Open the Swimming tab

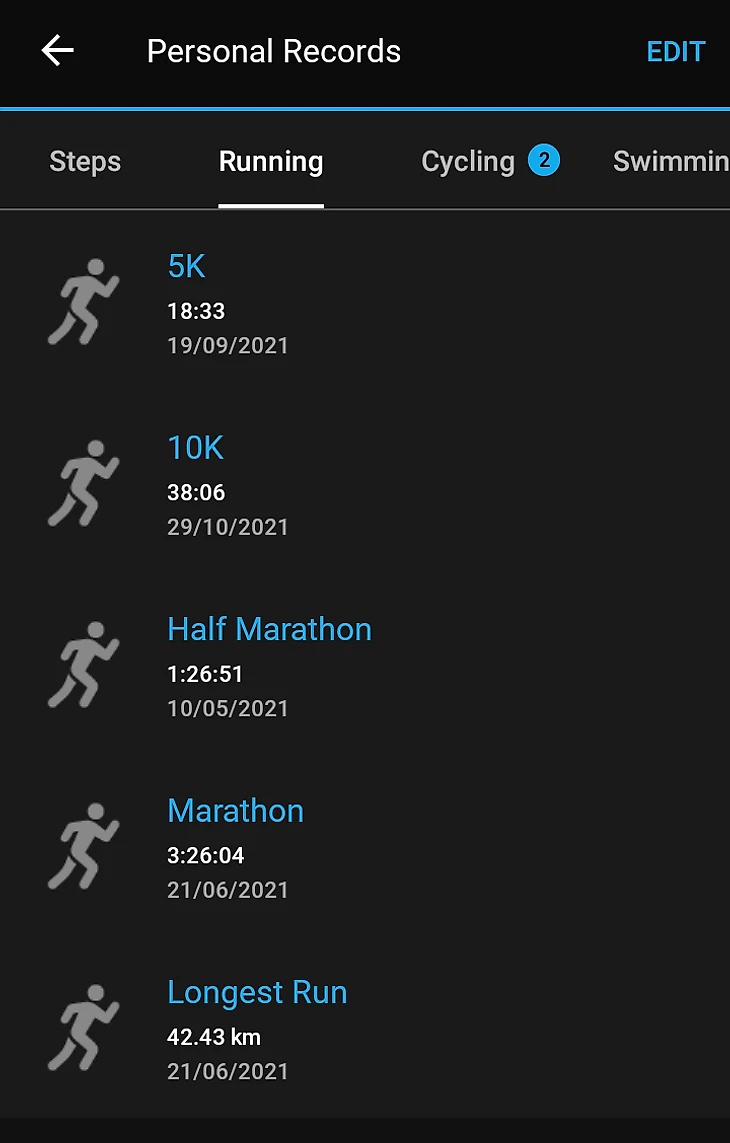(x=669, y=162)
